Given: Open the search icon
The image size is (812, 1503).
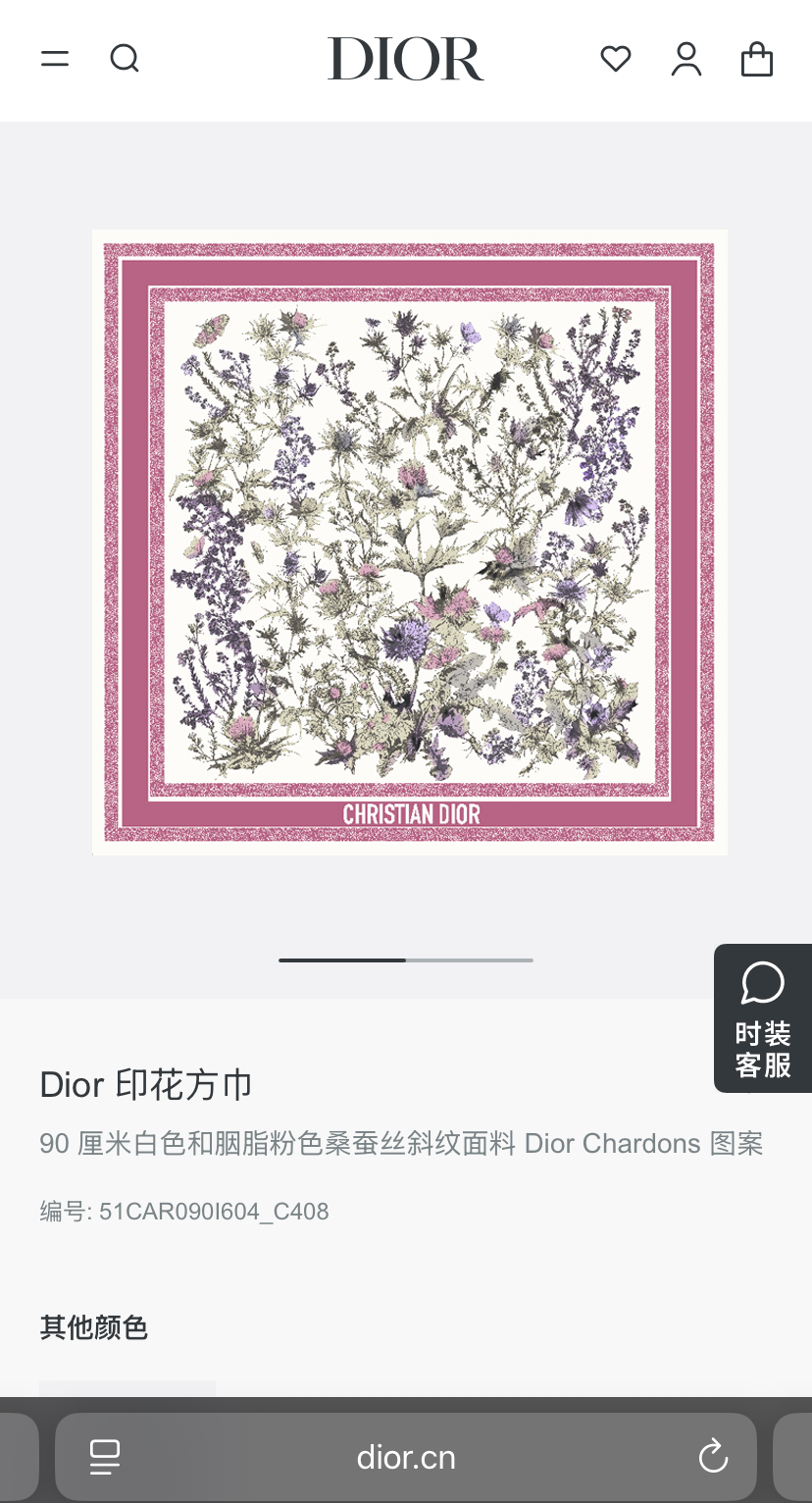Looking at the screenshot, I should (125, 59).
